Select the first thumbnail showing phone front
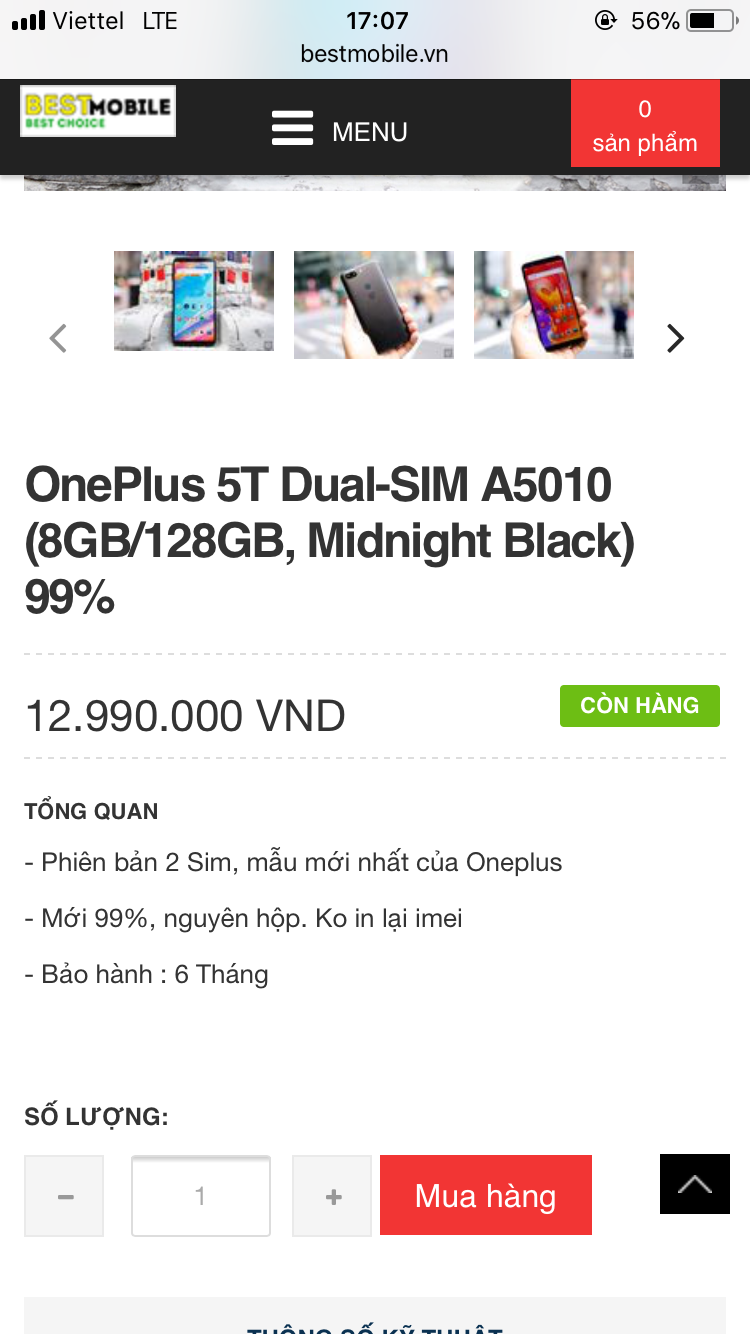This screenshot has width=750, height=1334. 194,301
